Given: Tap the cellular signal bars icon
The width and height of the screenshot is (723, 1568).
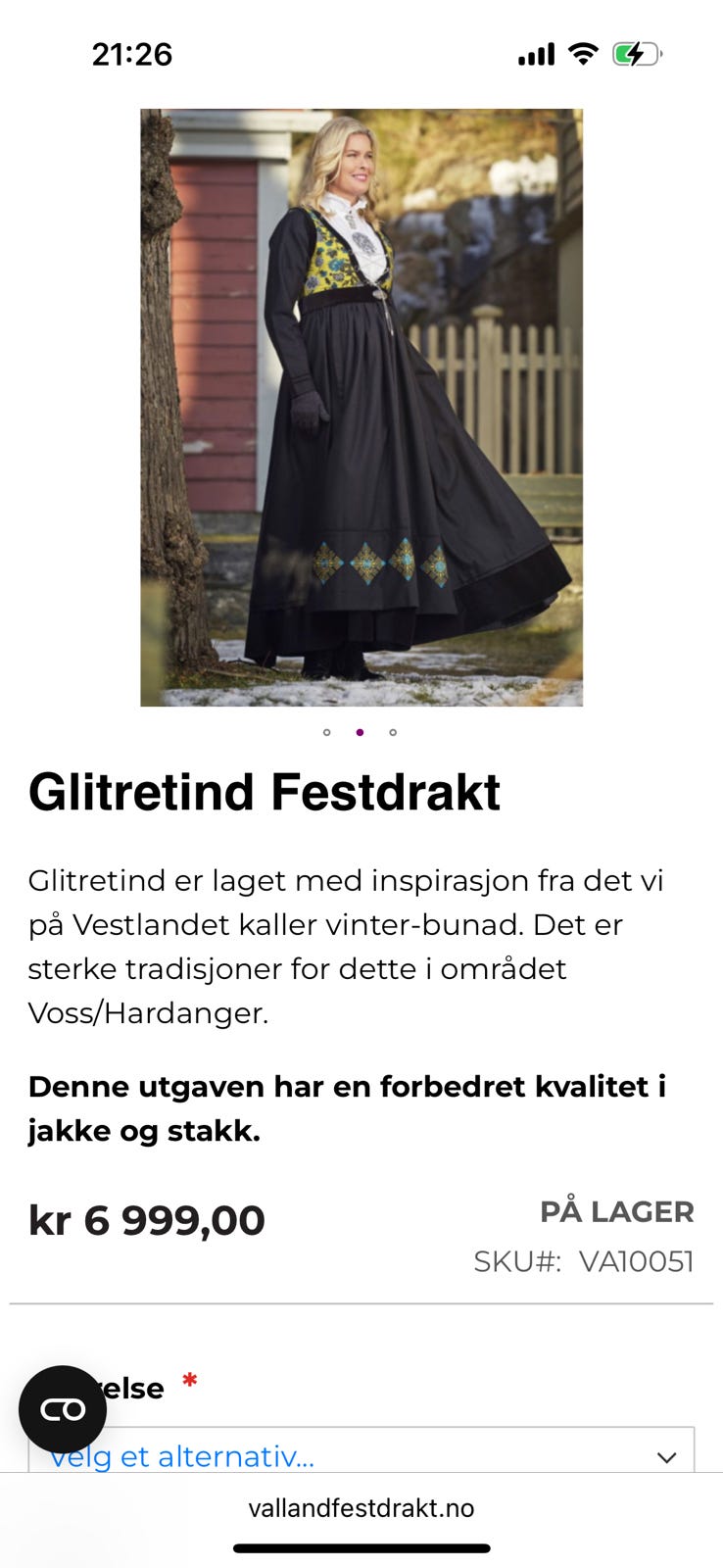Looking at the screenshot, I should [534, 54].
